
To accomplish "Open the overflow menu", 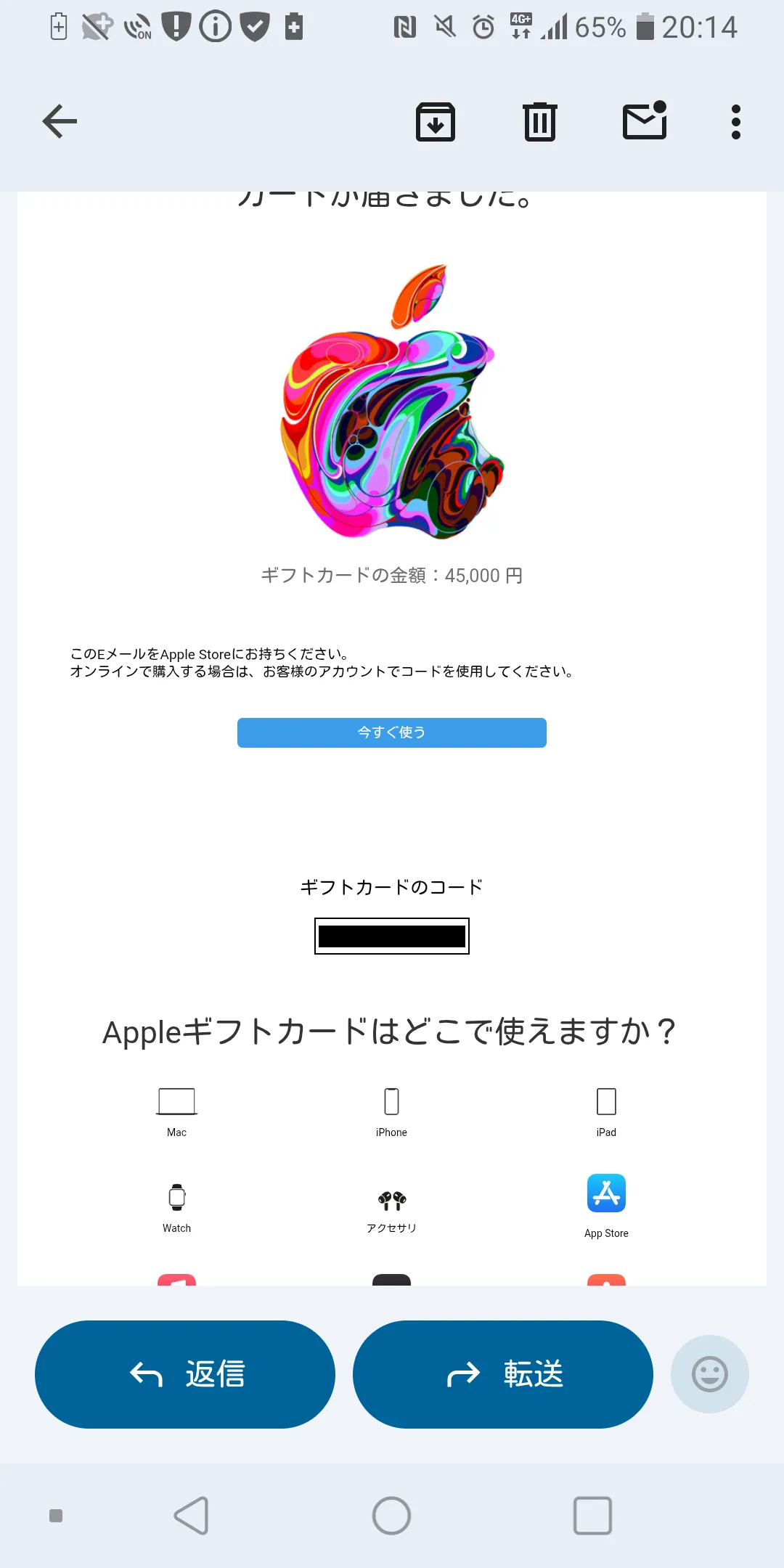I will (735, 121).
